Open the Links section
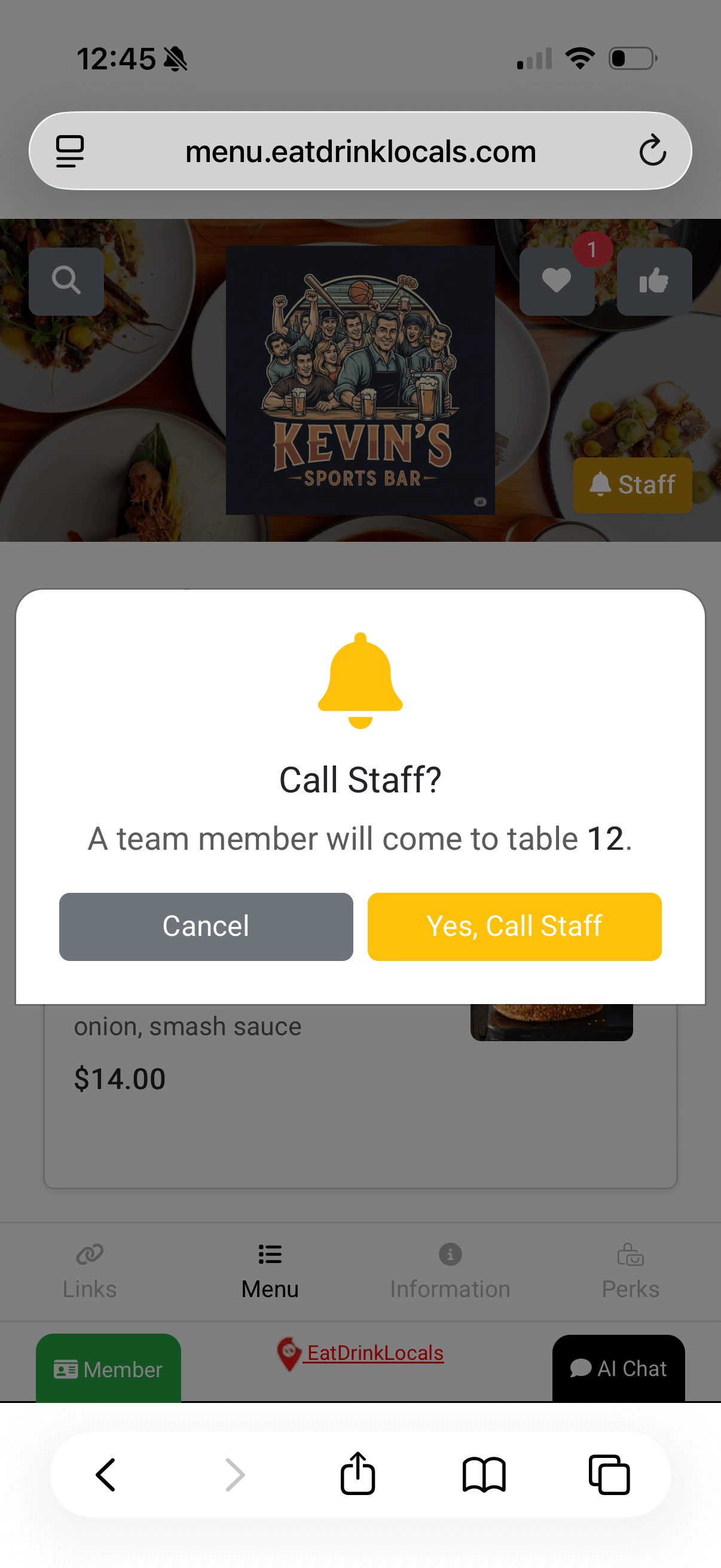 (x=89, y=1272)
